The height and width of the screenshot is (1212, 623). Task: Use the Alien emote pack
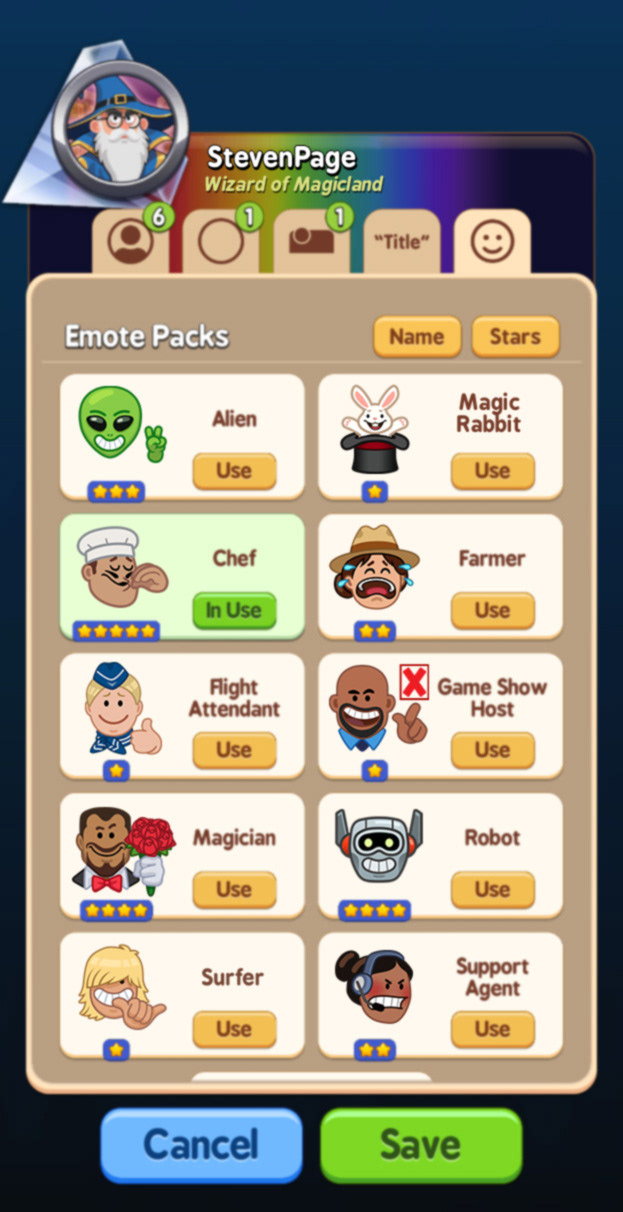(234, 471)
